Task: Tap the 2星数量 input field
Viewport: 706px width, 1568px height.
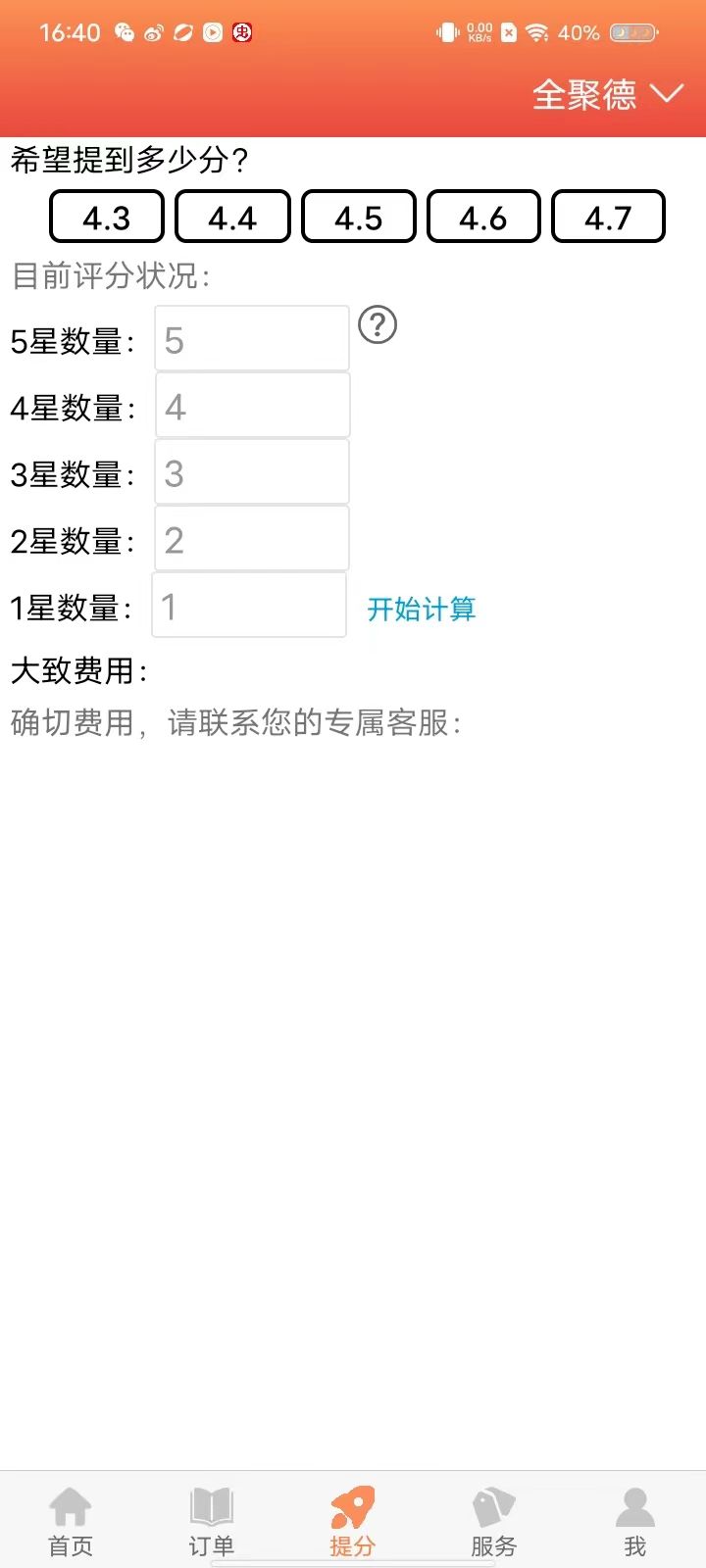Action: pyautogui.click(x=252, y=539)
